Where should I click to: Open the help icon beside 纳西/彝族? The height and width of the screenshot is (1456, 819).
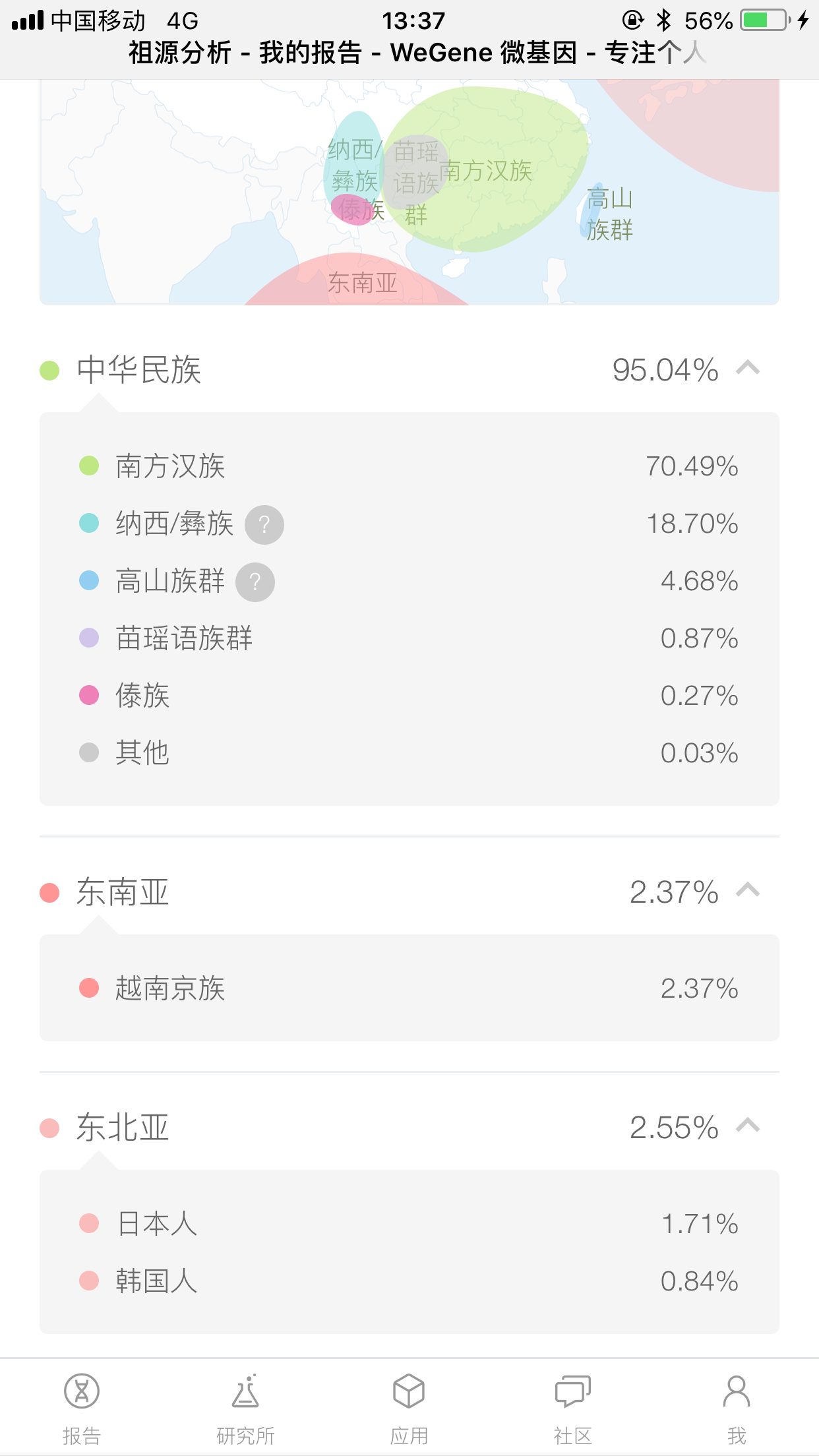click(x=264, y=525)
